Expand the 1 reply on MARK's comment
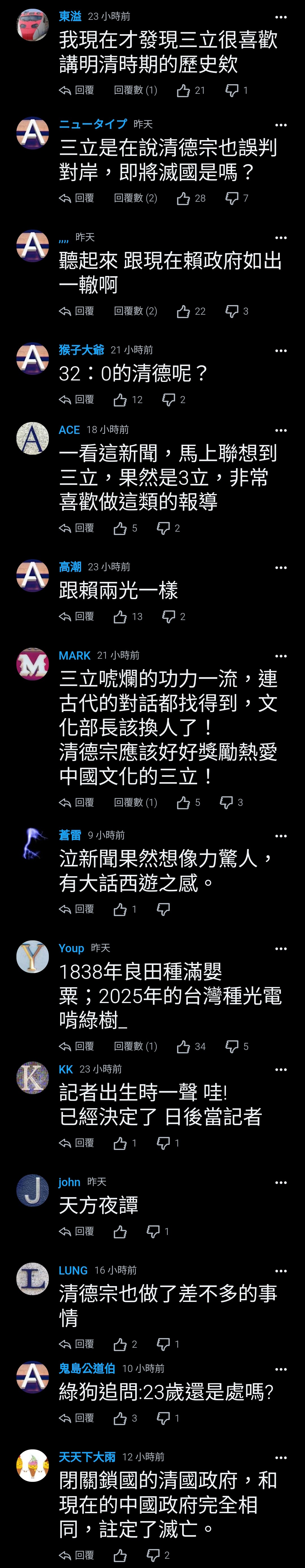The image size is (305, 1568). pos(135,802)
